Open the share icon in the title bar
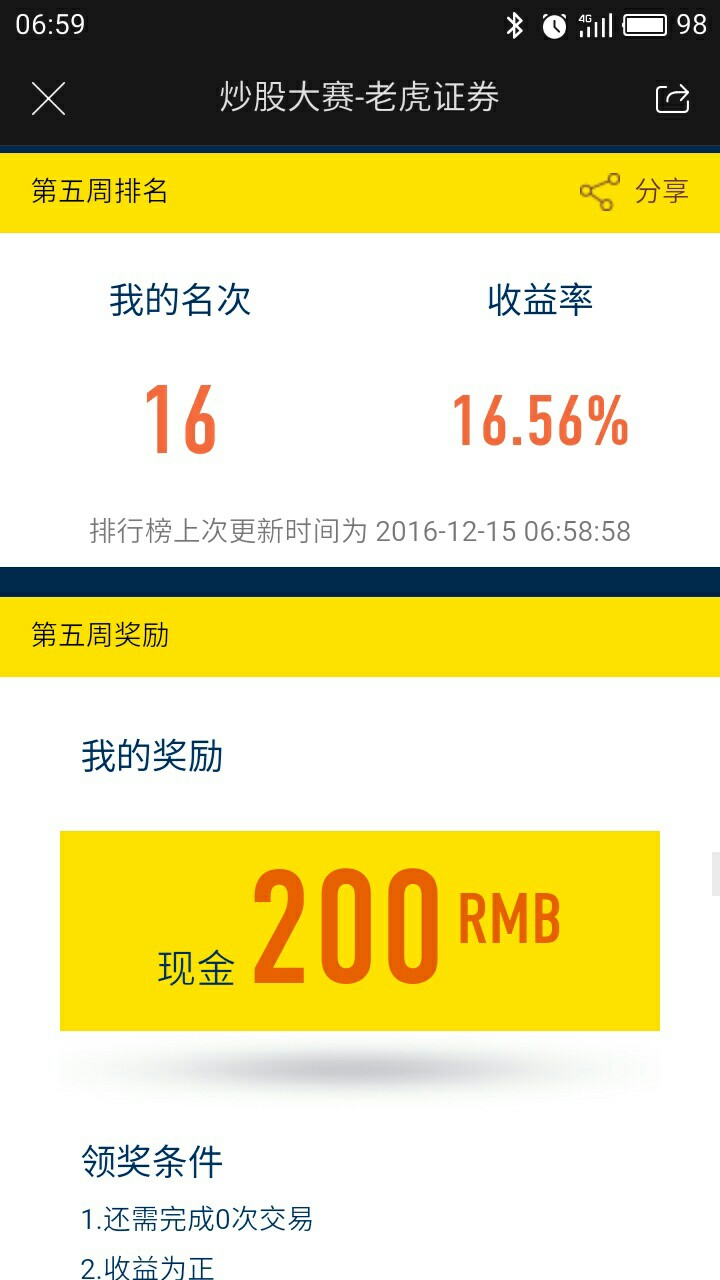 click(x=672, y=98)
